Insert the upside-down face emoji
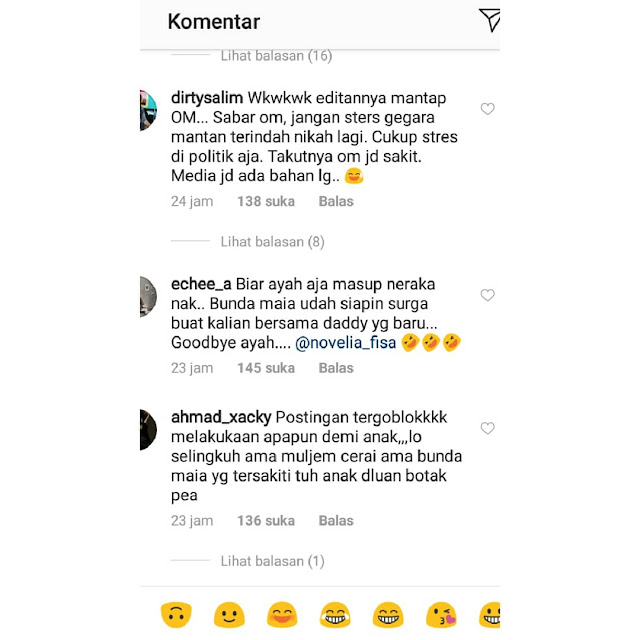Viewport: 640px width, 640px height. click(x=176, y=614)
